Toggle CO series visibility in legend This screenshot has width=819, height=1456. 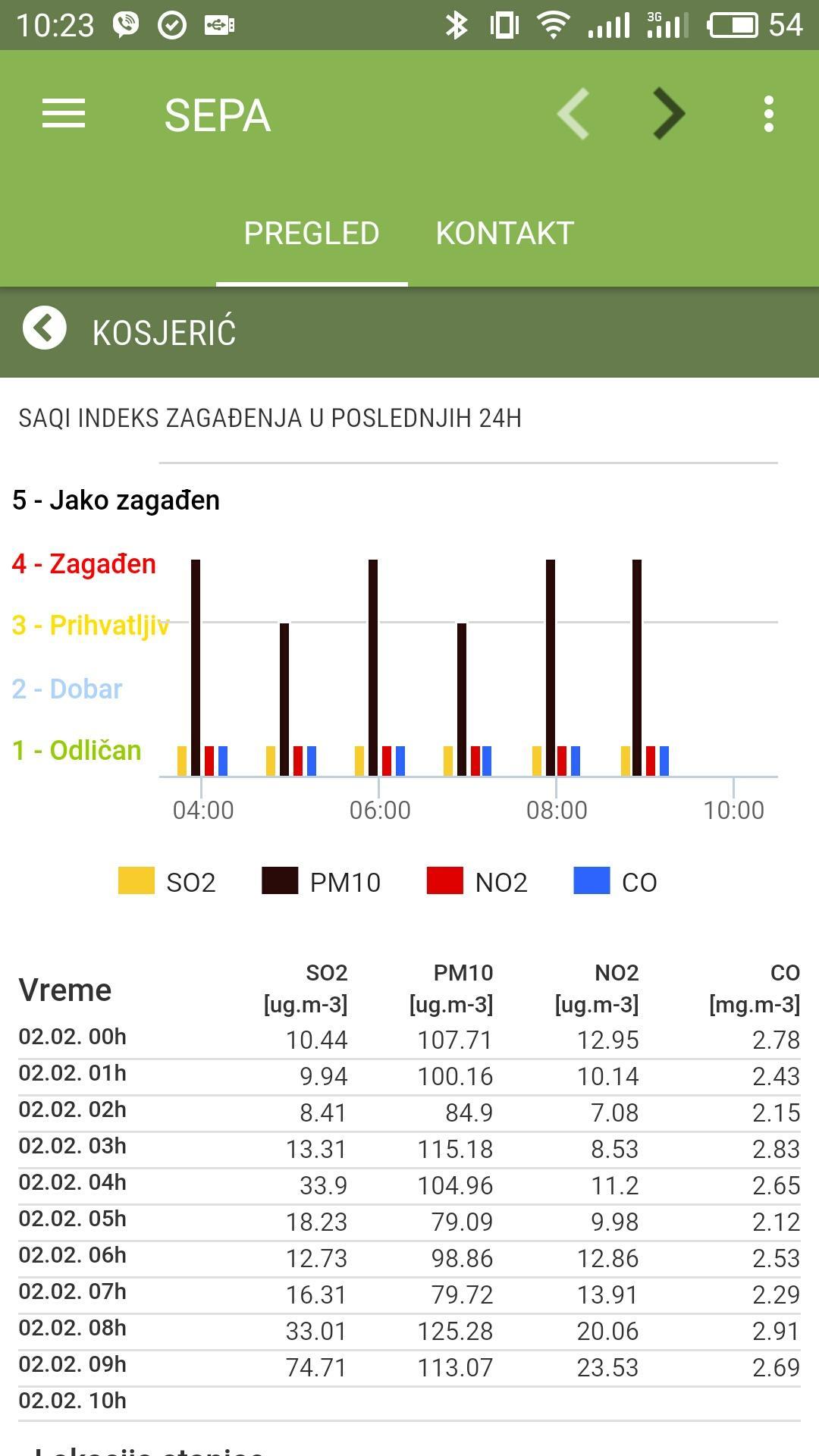click(590, 880)
